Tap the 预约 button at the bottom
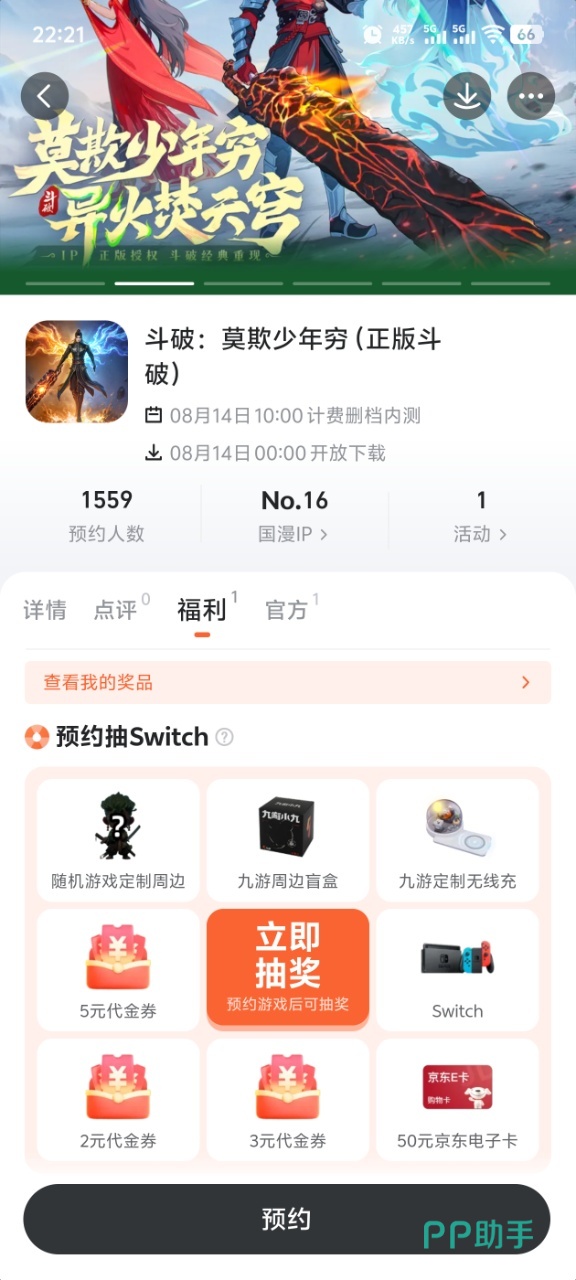 pyautogui.click(x=287, y=1219)
